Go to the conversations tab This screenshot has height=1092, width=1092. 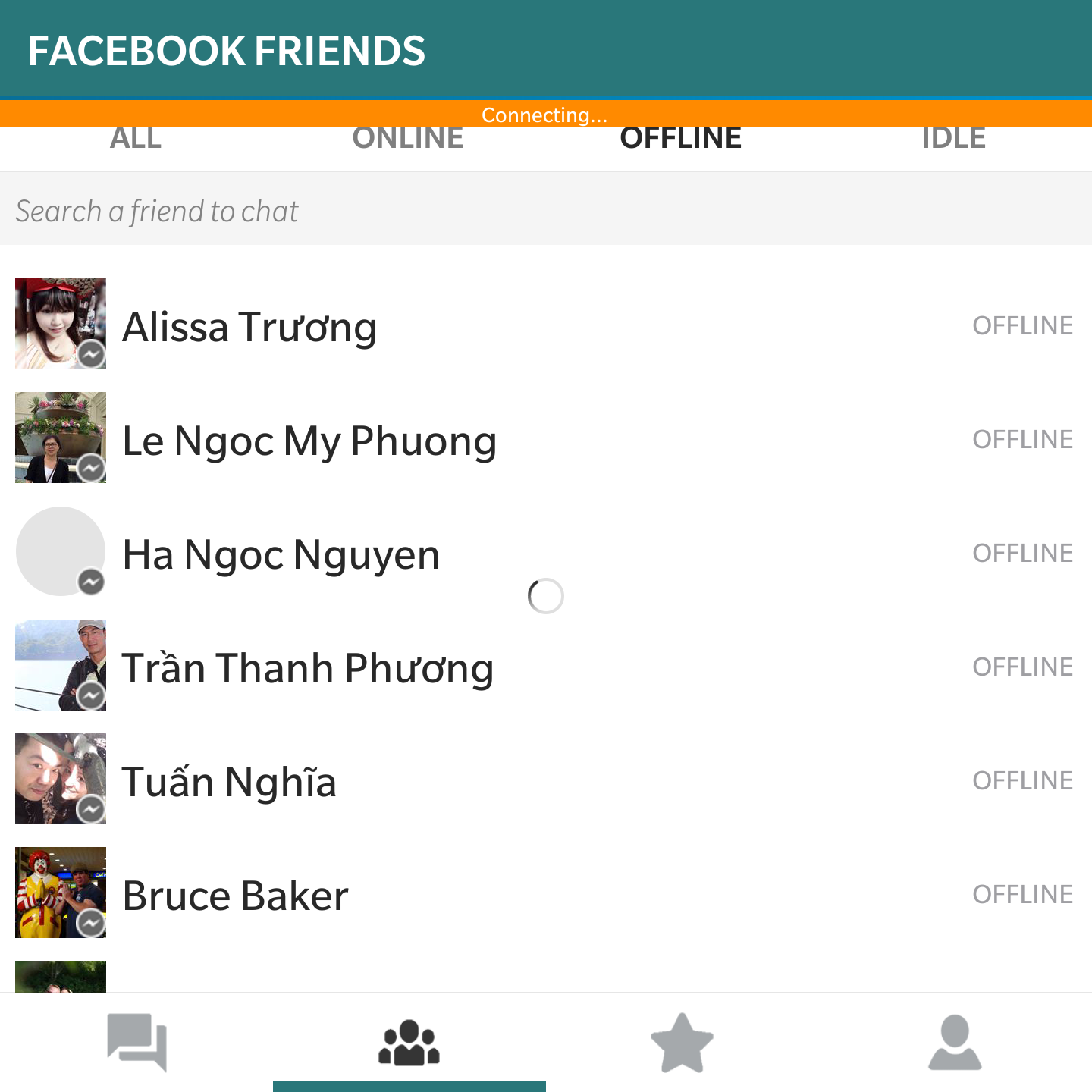136,1043
